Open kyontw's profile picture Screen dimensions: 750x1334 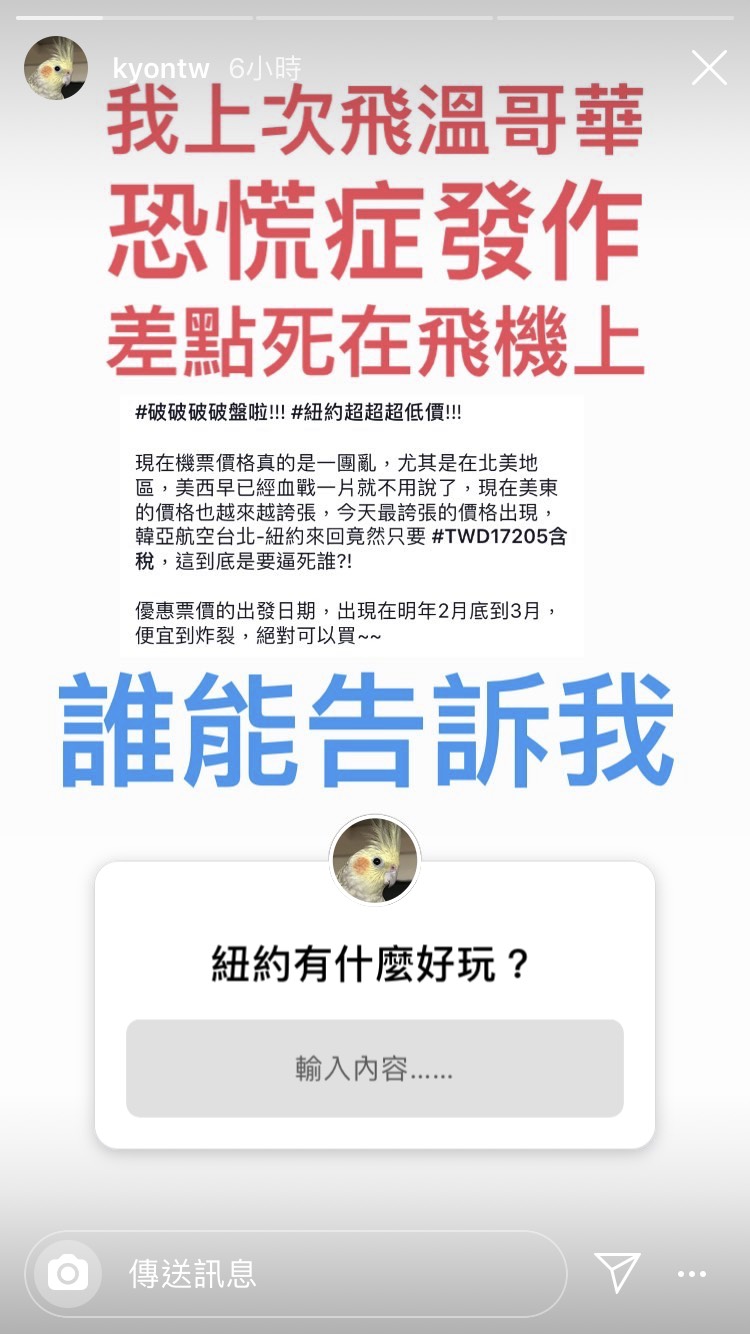pyautogui.click(x=56, y=68)
